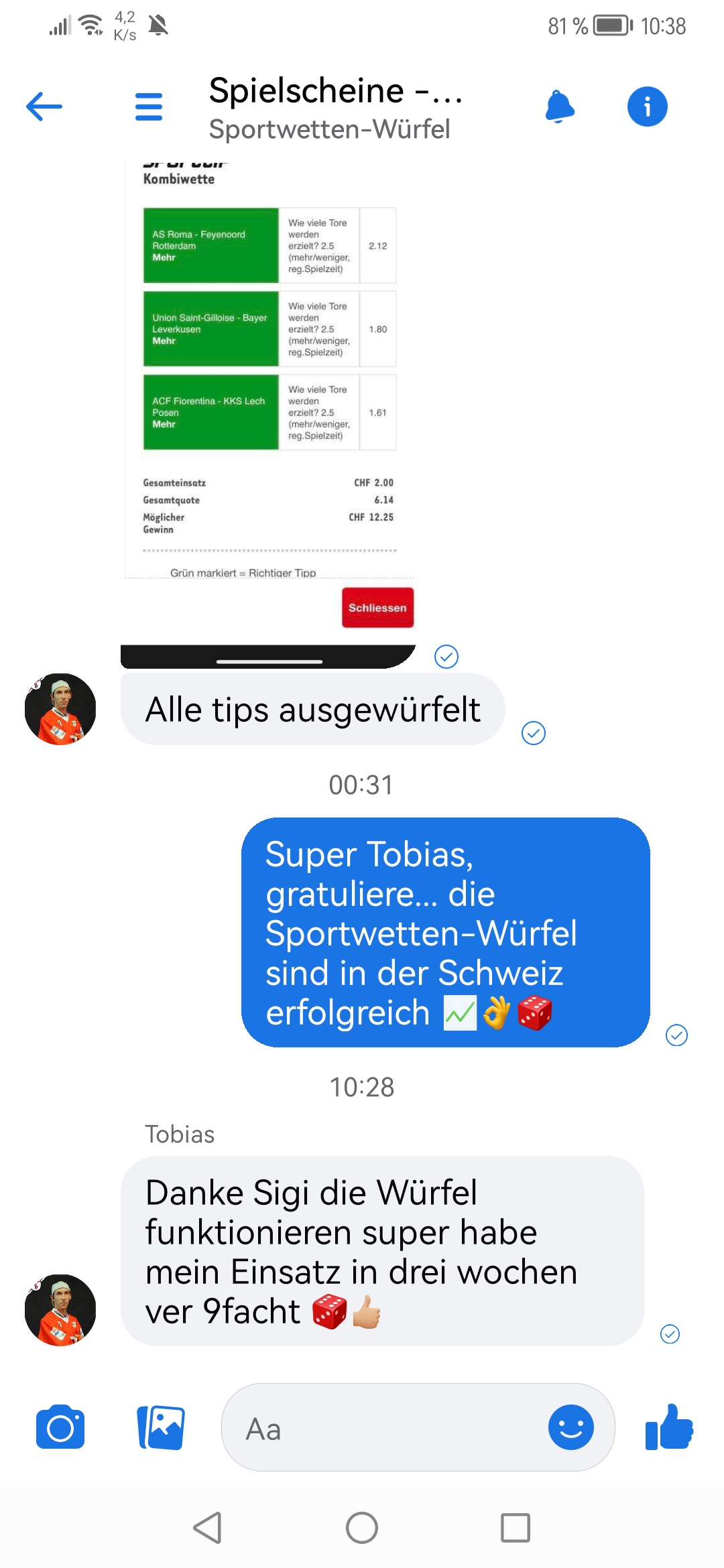Go back using the blue arrow
Image resolution: width=724 pixels, height=1568 pixels.
(x=44, y=107)
